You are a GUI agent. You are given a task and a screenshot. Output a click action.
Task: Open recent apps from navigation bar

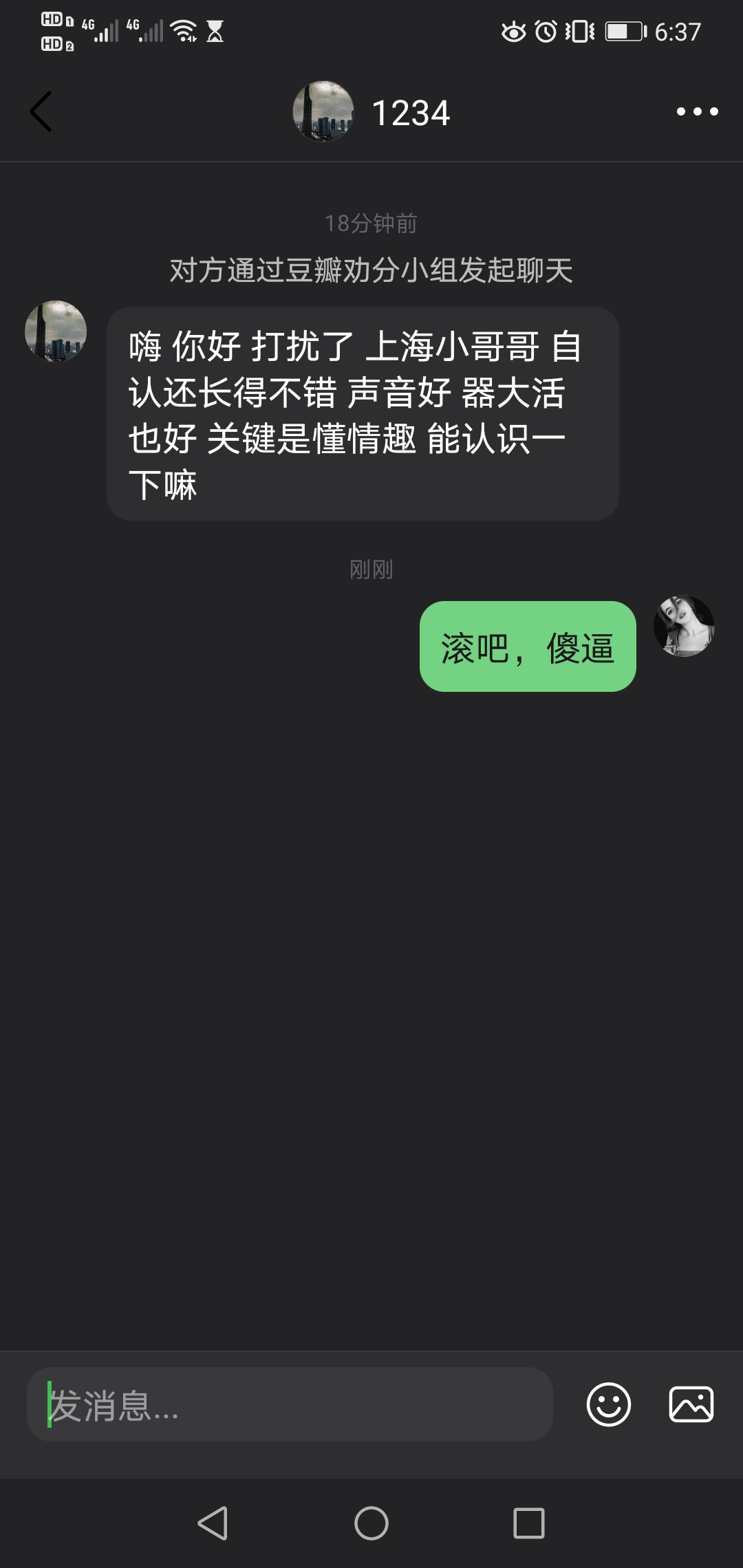529,1523
